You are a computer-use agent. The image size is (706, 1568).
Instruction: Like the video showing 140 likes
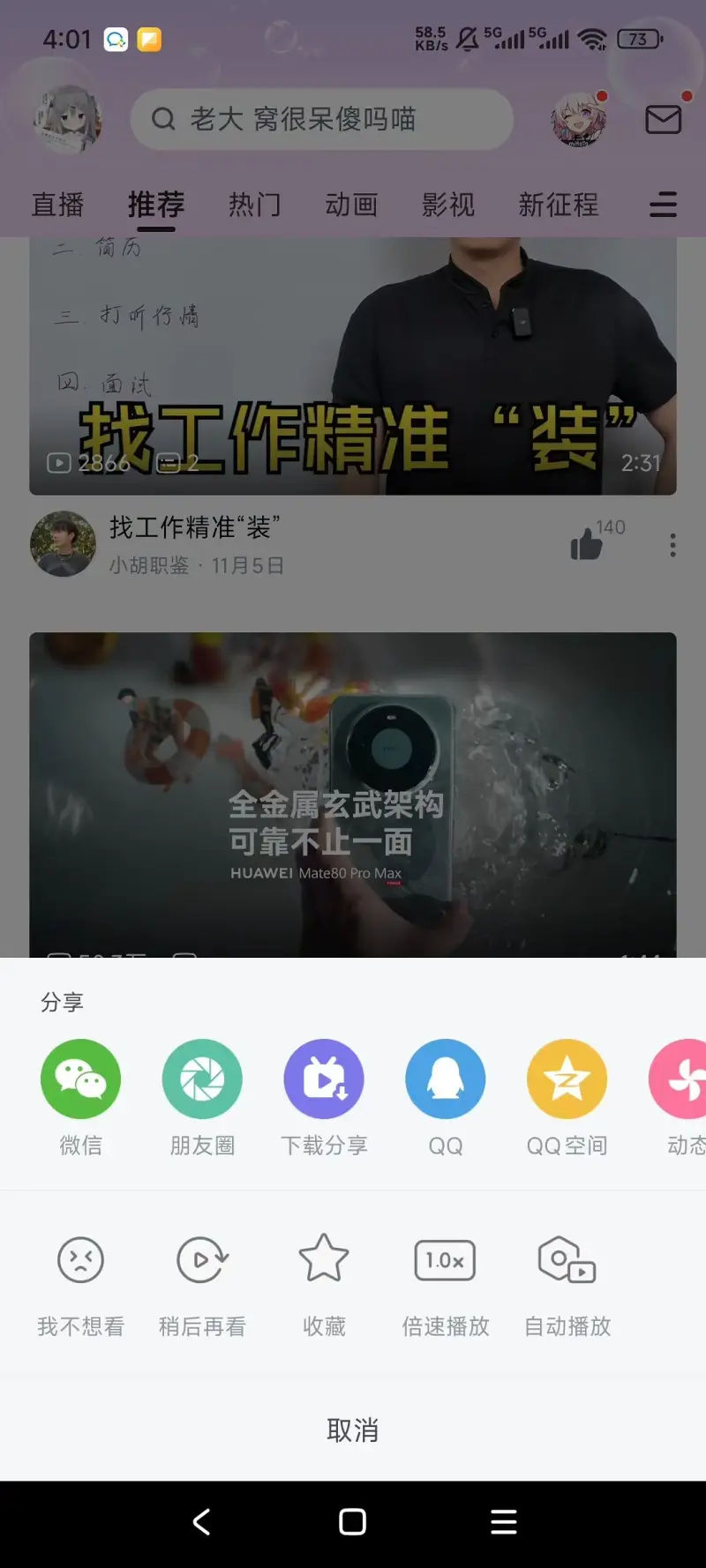[x=585, y=544]
